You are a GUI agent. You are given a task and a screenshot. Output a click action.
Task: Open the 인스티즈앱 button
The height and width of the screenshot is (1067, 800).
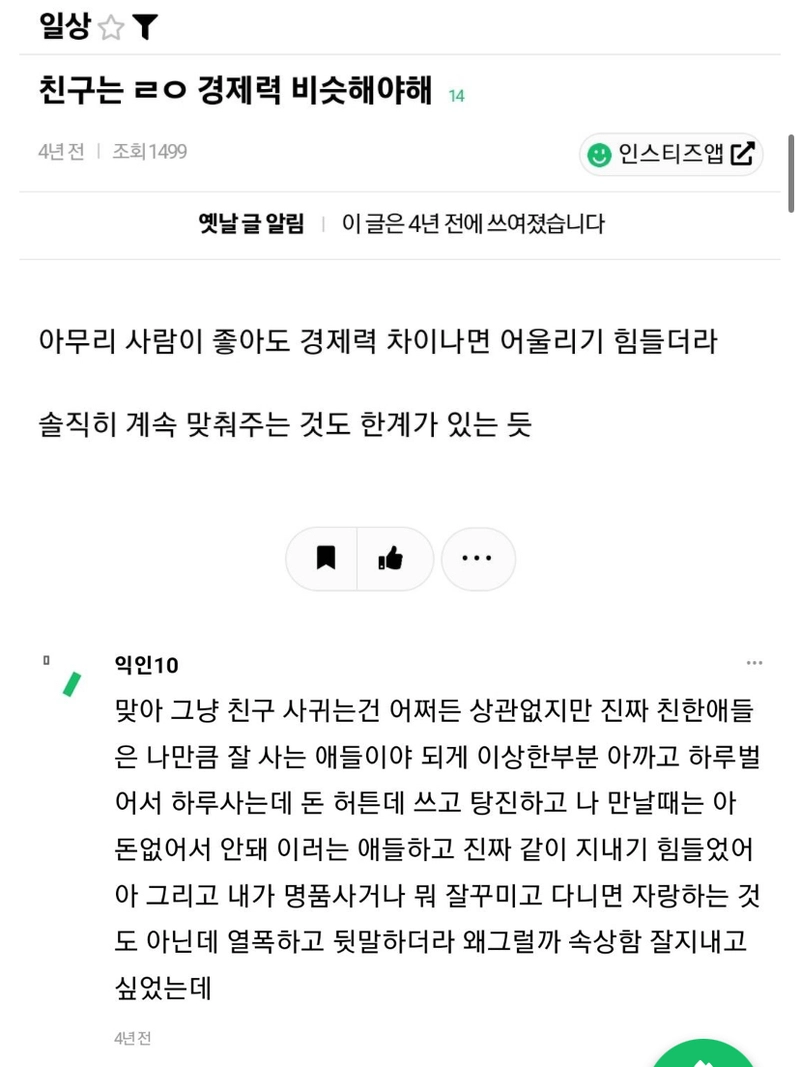click(x=671, y=154)
